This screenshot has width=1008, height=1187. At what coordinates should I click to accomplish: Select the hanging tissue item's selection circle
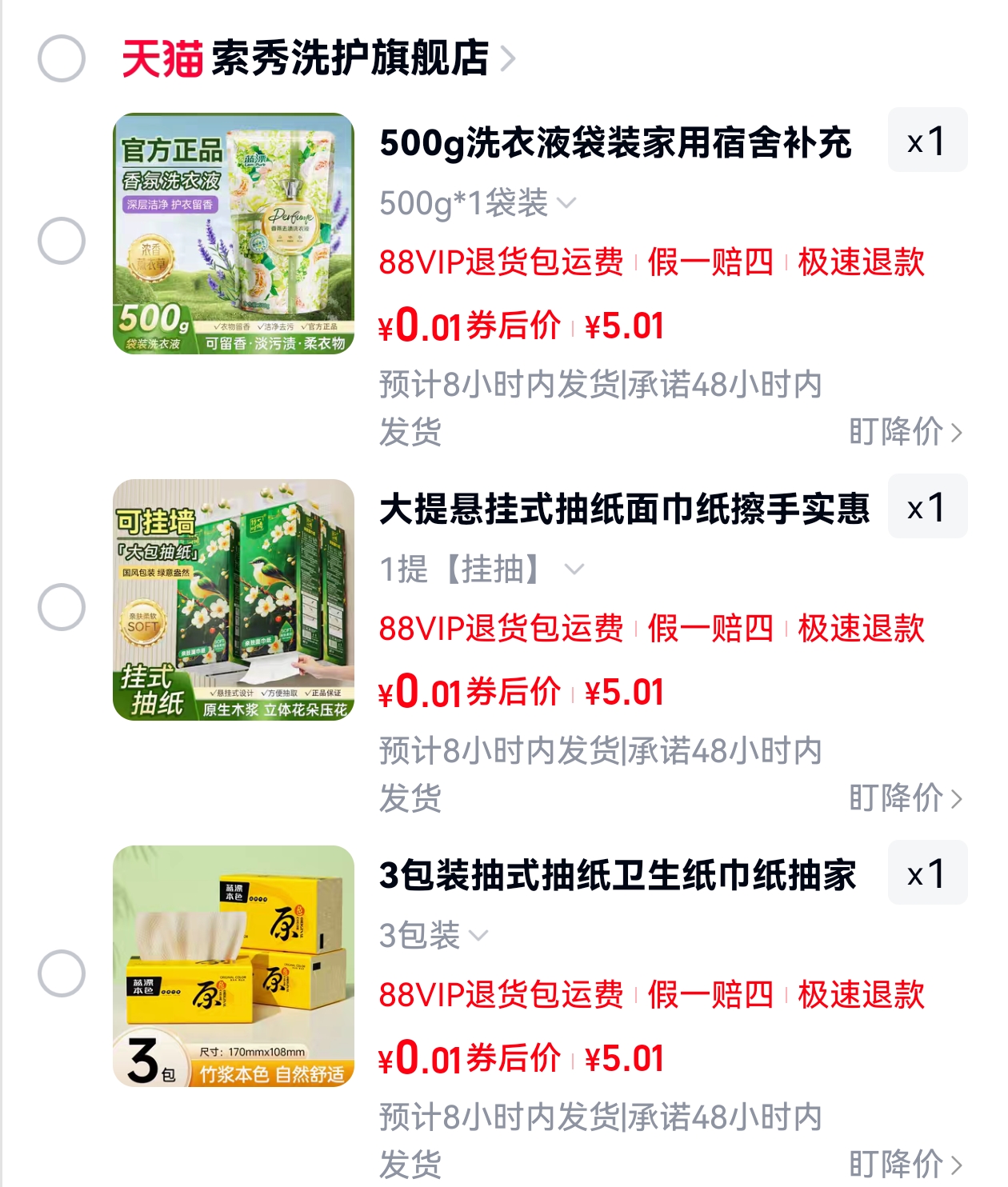[x=62, y=605]
